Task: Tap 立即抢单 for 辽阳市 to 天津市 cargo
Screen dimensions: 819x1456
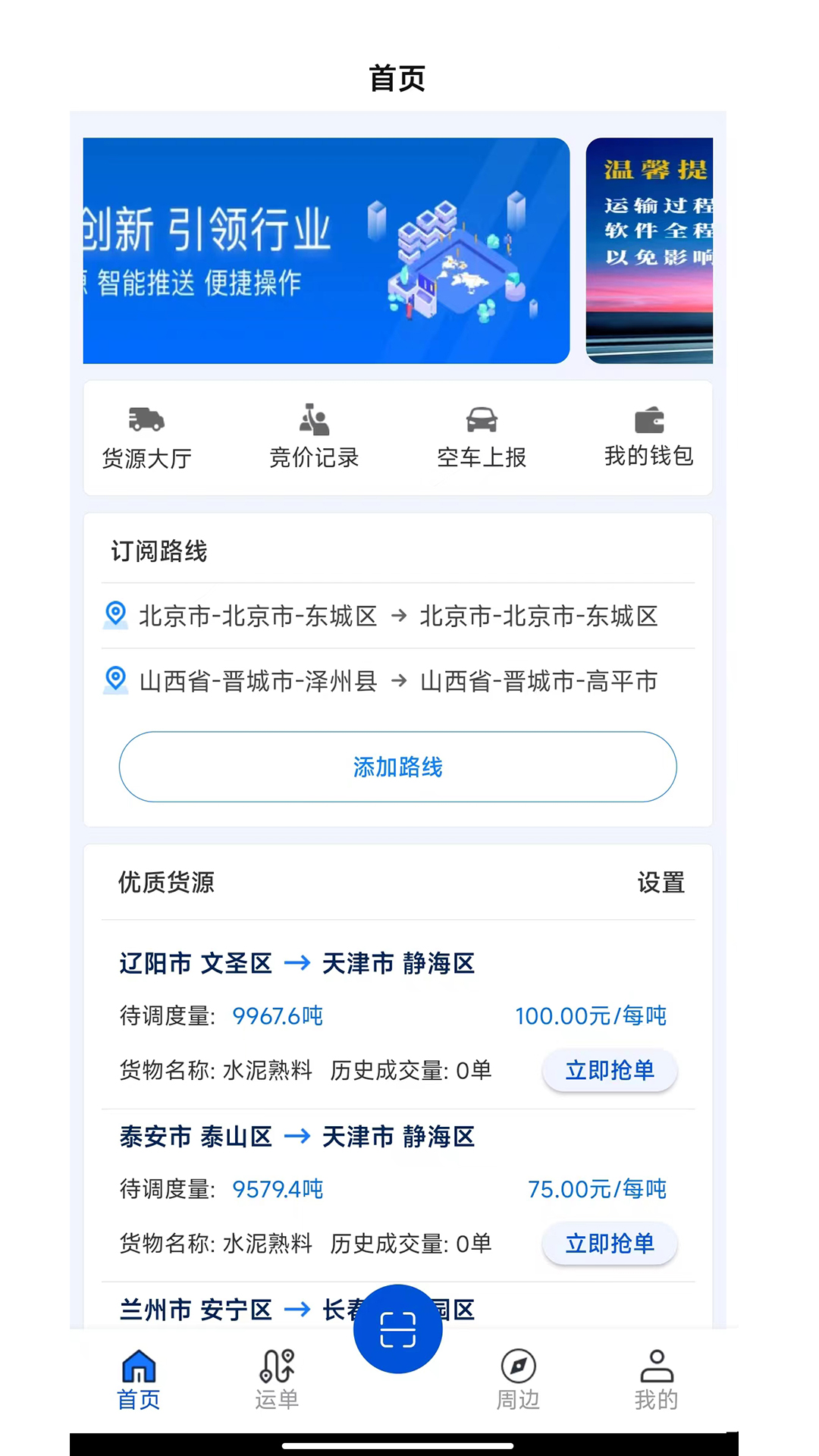Action: pyautogui.click(x=610, y=1071)
